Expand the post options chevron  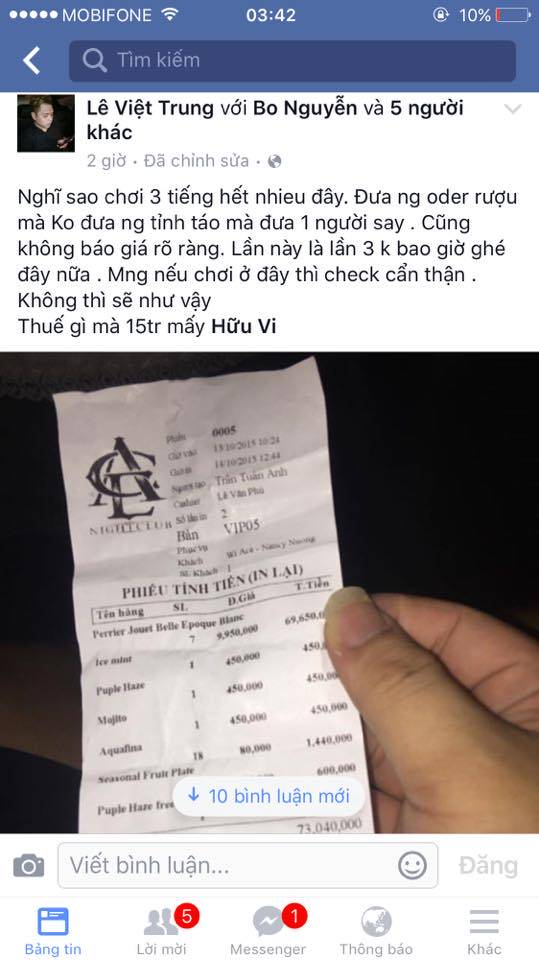point(512,109)
